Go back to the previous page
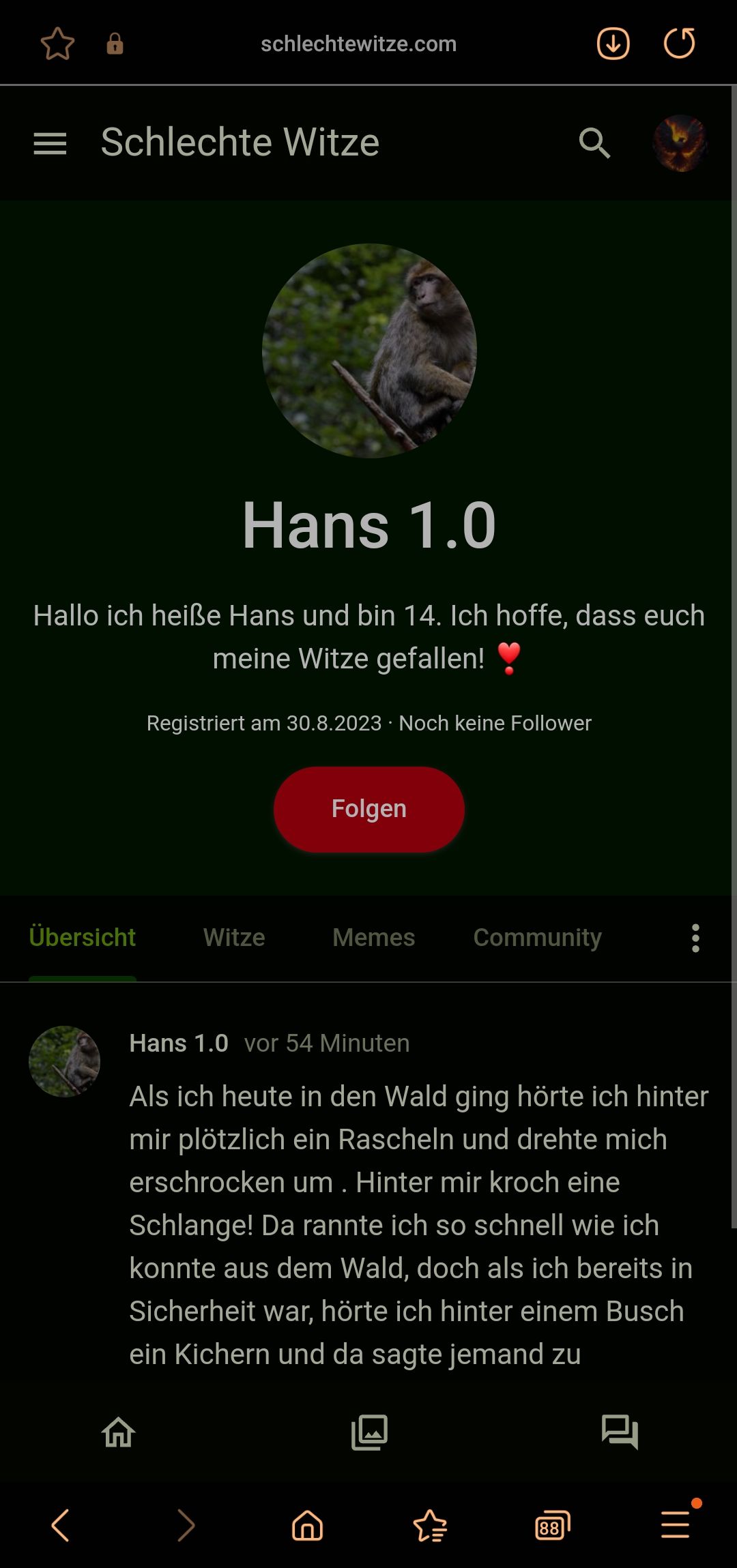The width and height of the screenshot is (737, 1568). click(x=61, y=1525)
